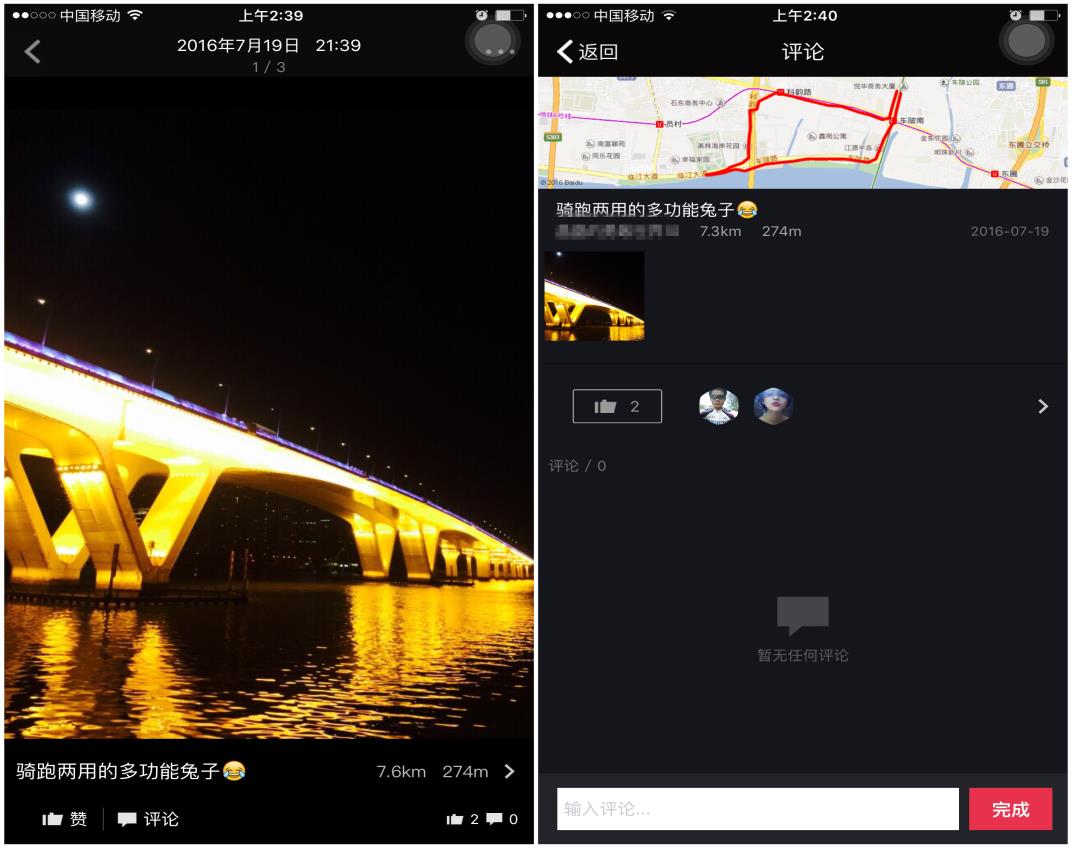
Task: Go back using the photo viewer's arrow
Action: pyautogui.click(x=33, y=52)
